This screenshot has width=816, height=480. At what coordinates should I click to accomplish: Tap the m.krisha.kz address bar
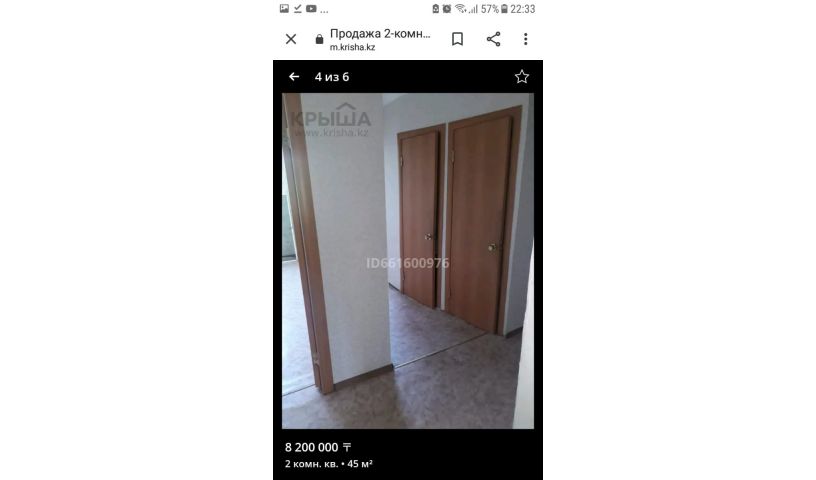click(380, 39)
